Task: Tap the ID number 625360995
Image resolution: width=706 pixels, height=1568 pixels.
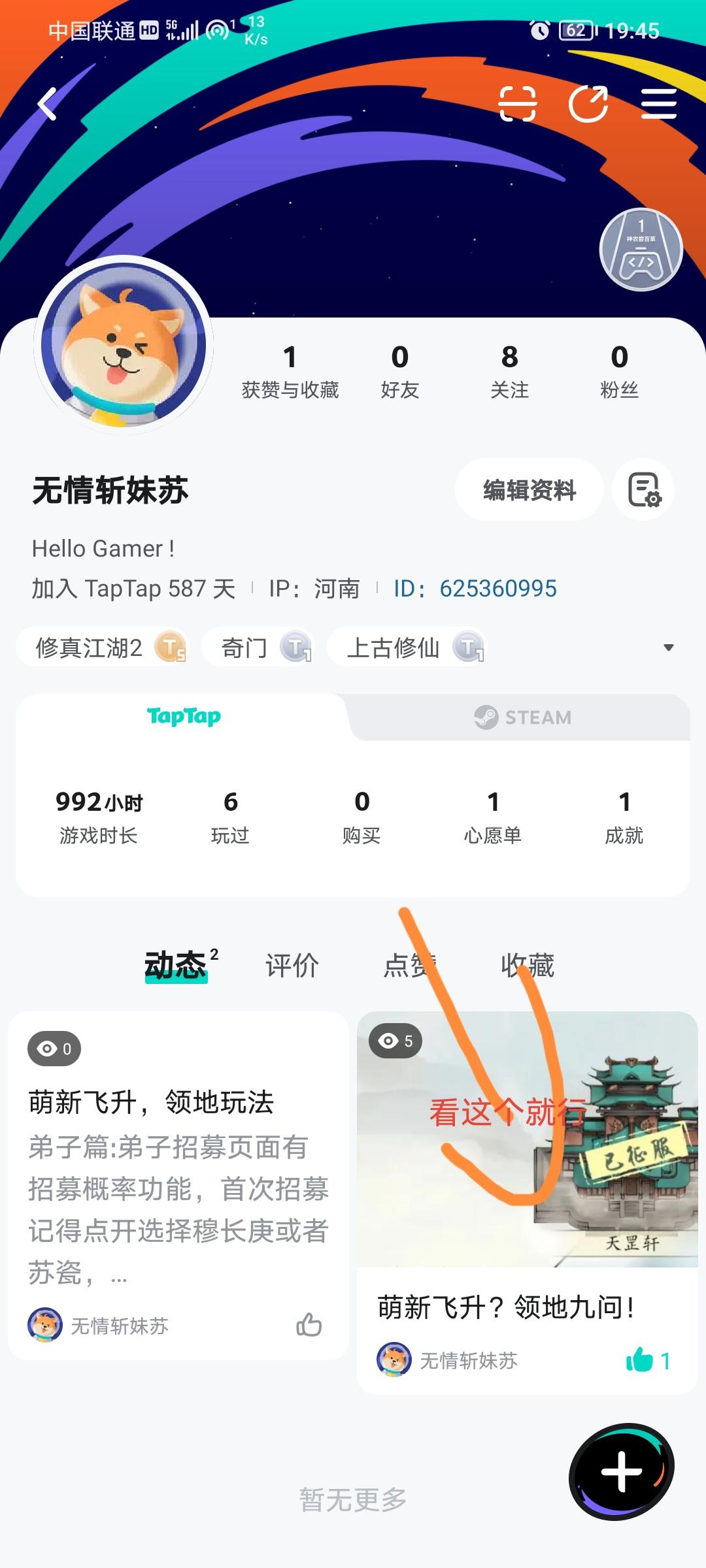Action: tap(497, 588)
